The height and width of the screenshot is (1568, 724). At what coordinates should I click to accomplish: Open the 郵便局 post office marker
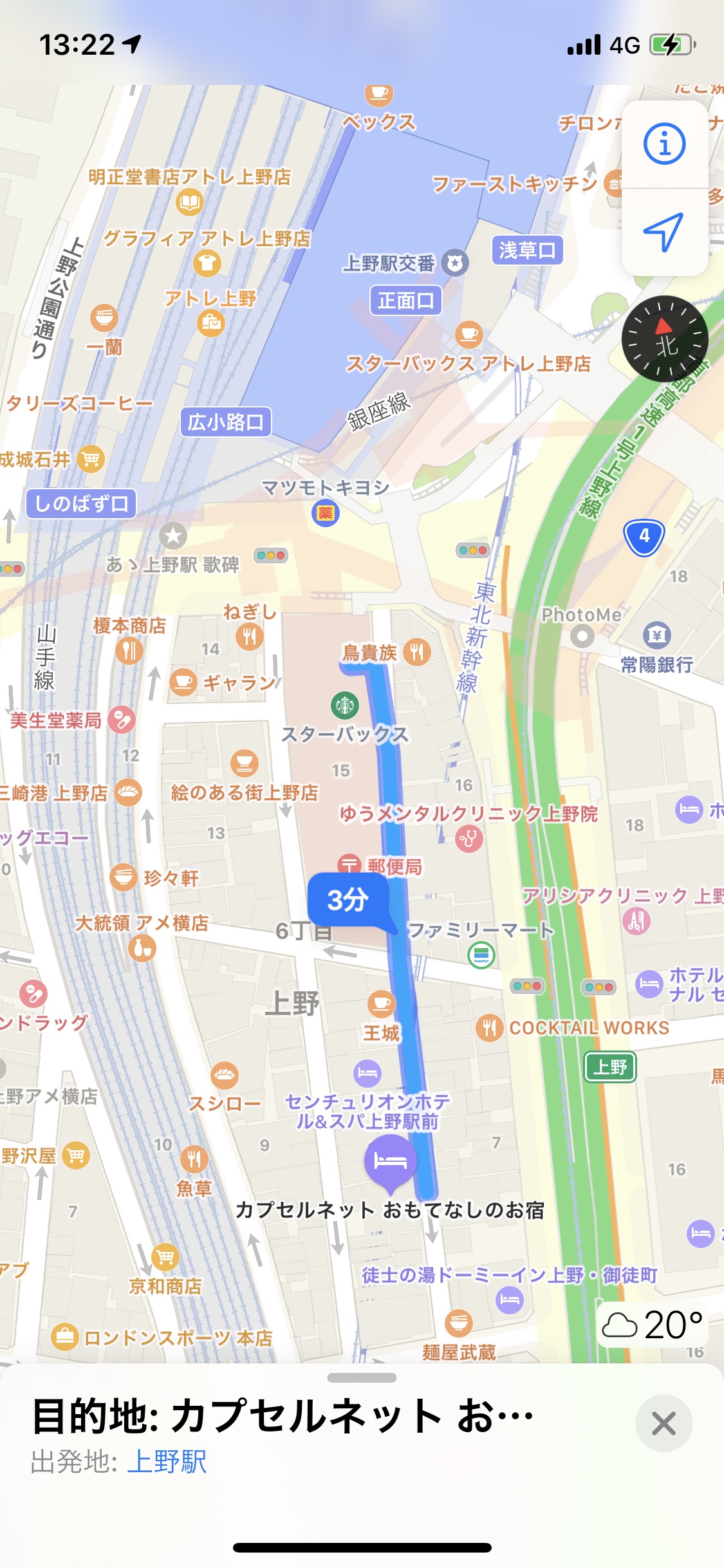point(349,864)
